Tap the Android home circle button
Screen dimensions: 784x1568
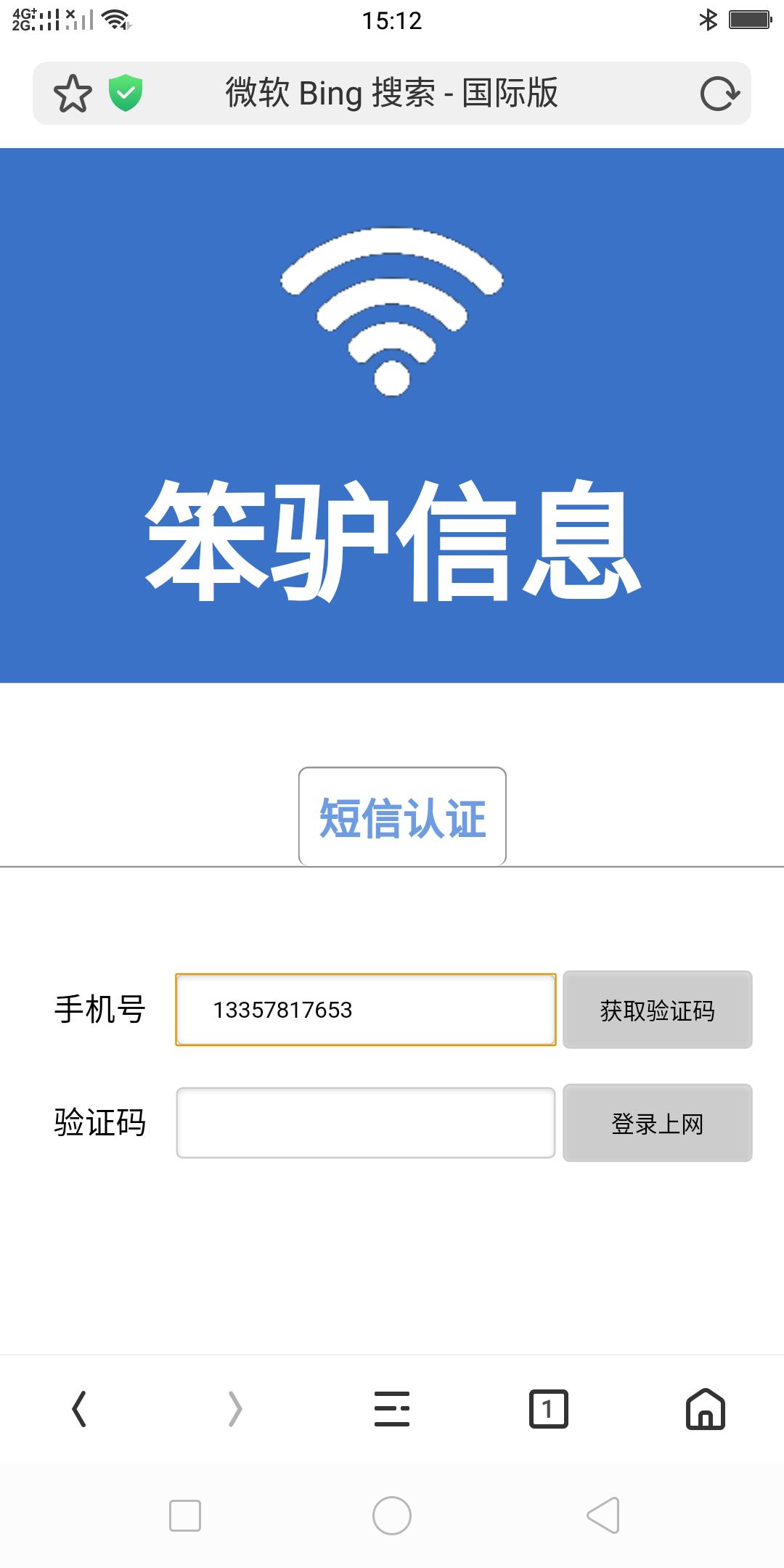(x=392, y=1515)
